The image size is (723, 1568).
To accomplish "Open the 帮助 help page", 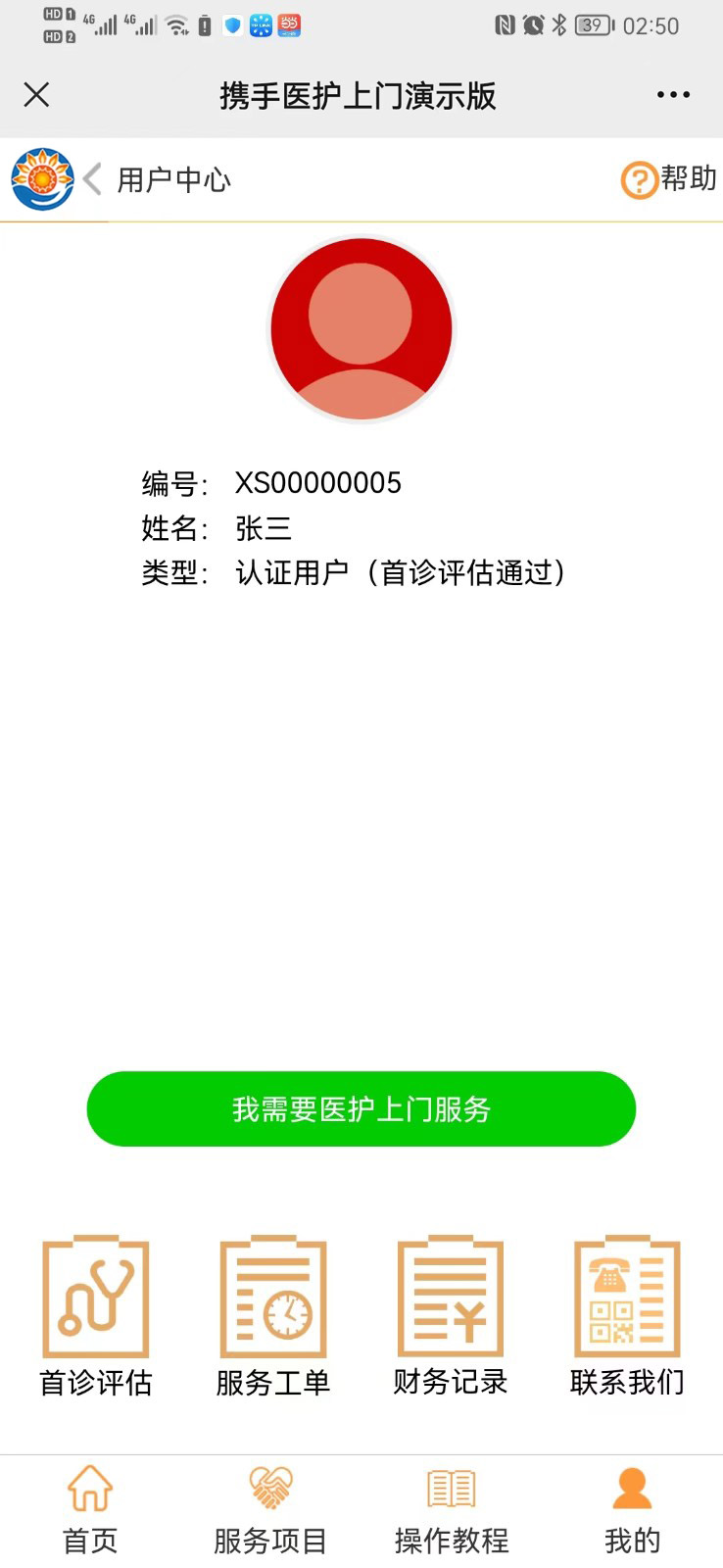I will pos(669,179).
